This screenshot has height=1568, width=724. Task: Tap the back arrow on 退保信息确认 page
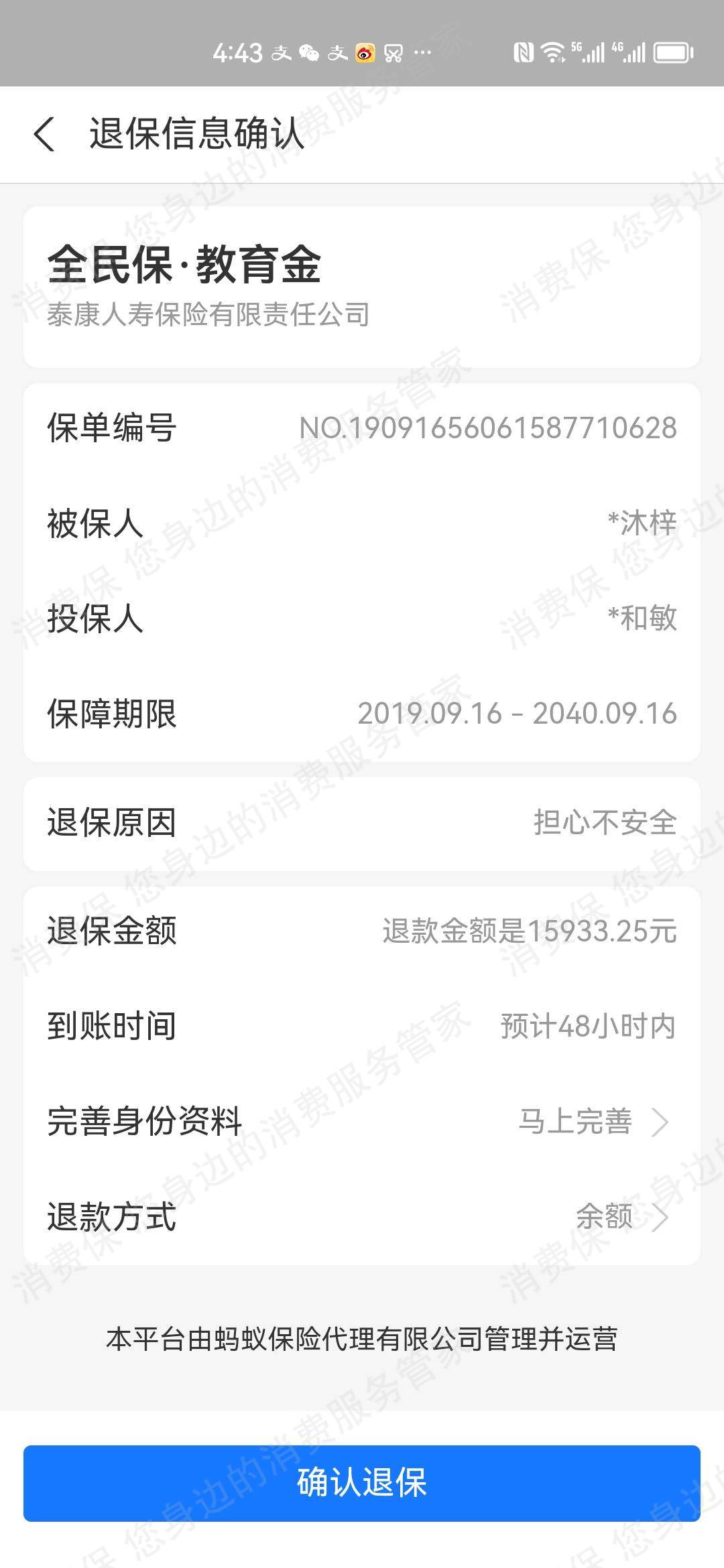pyautogui.click(x=45, y=134)
